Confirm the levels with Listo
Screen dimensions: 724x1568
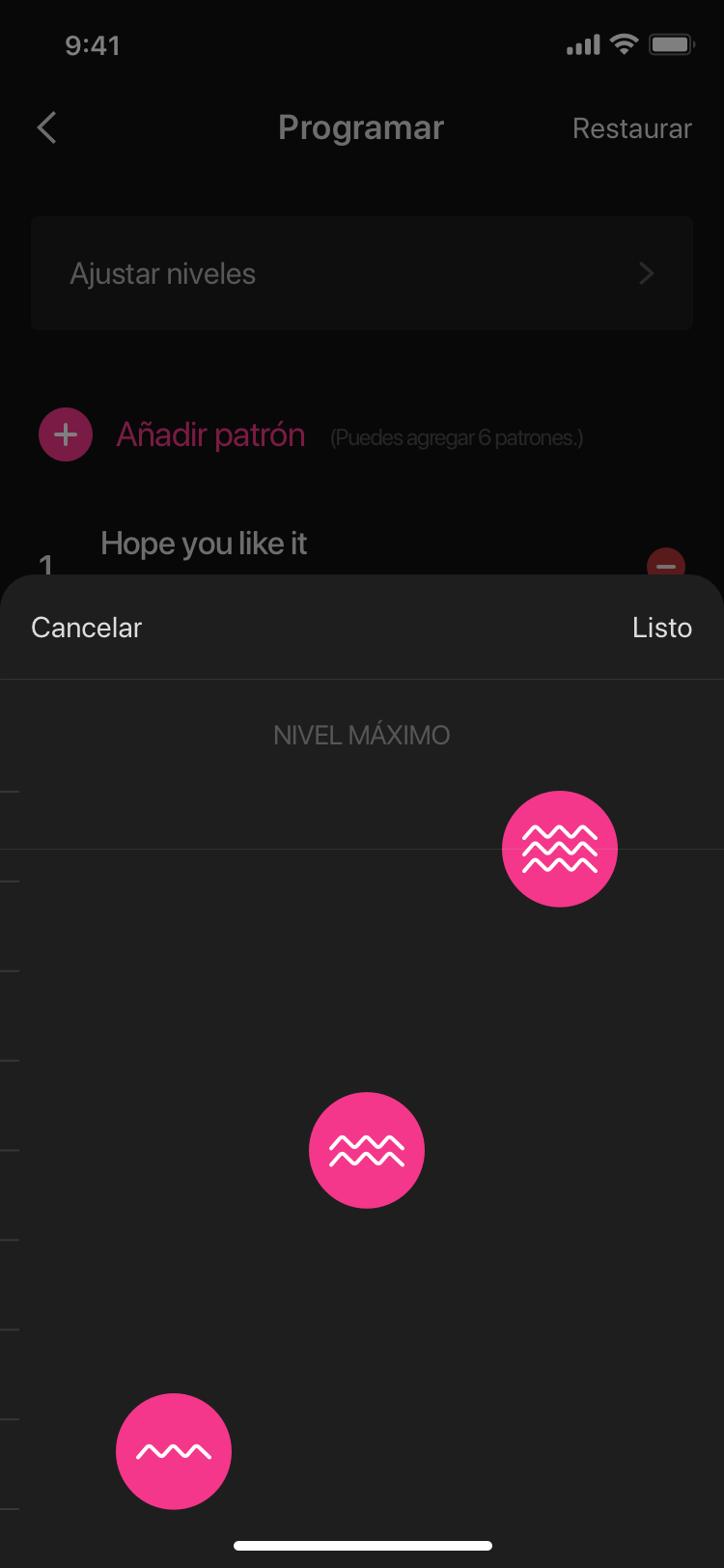click(661, 628)
